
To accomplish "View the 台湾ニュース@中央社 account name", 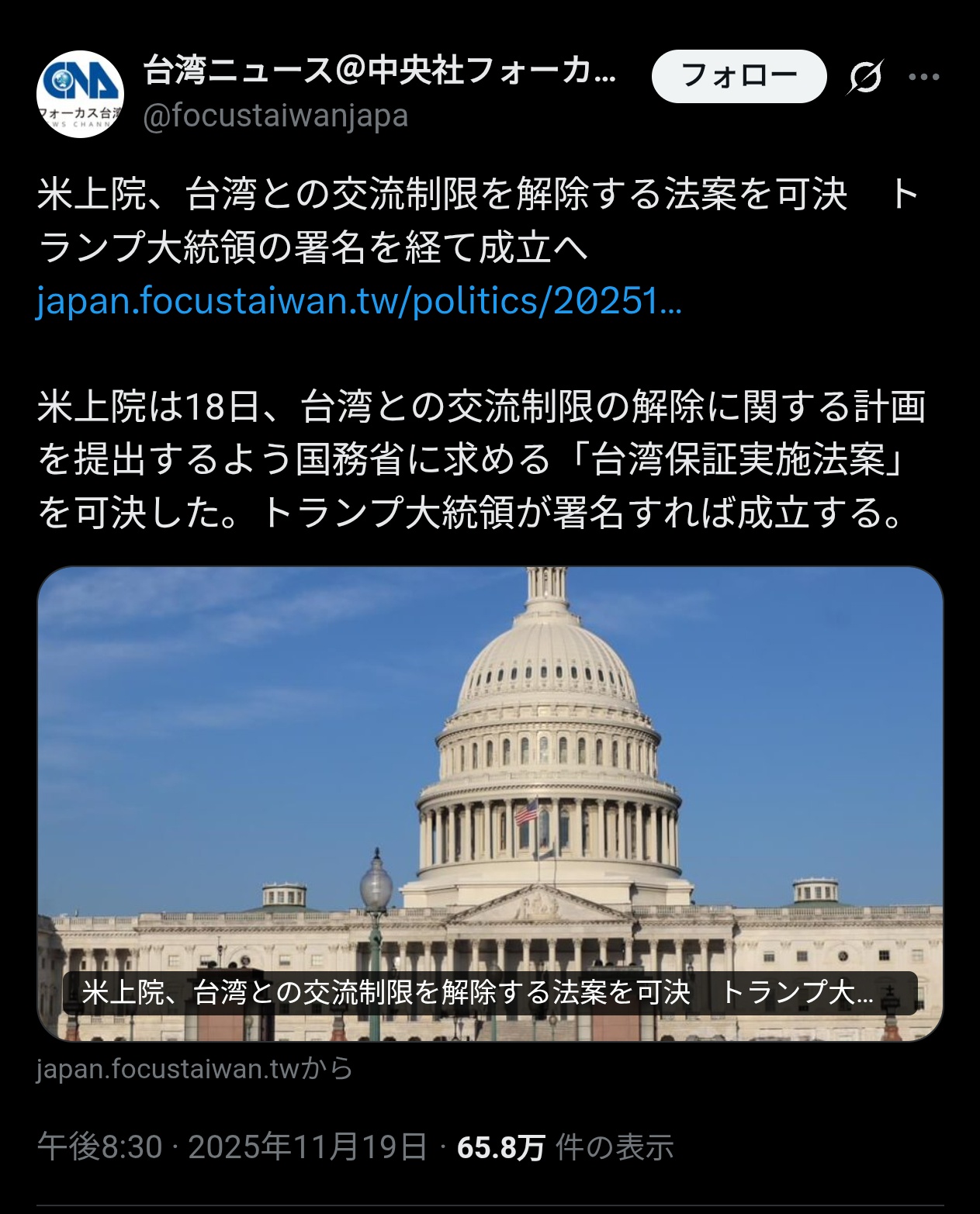I will (380, 71).
